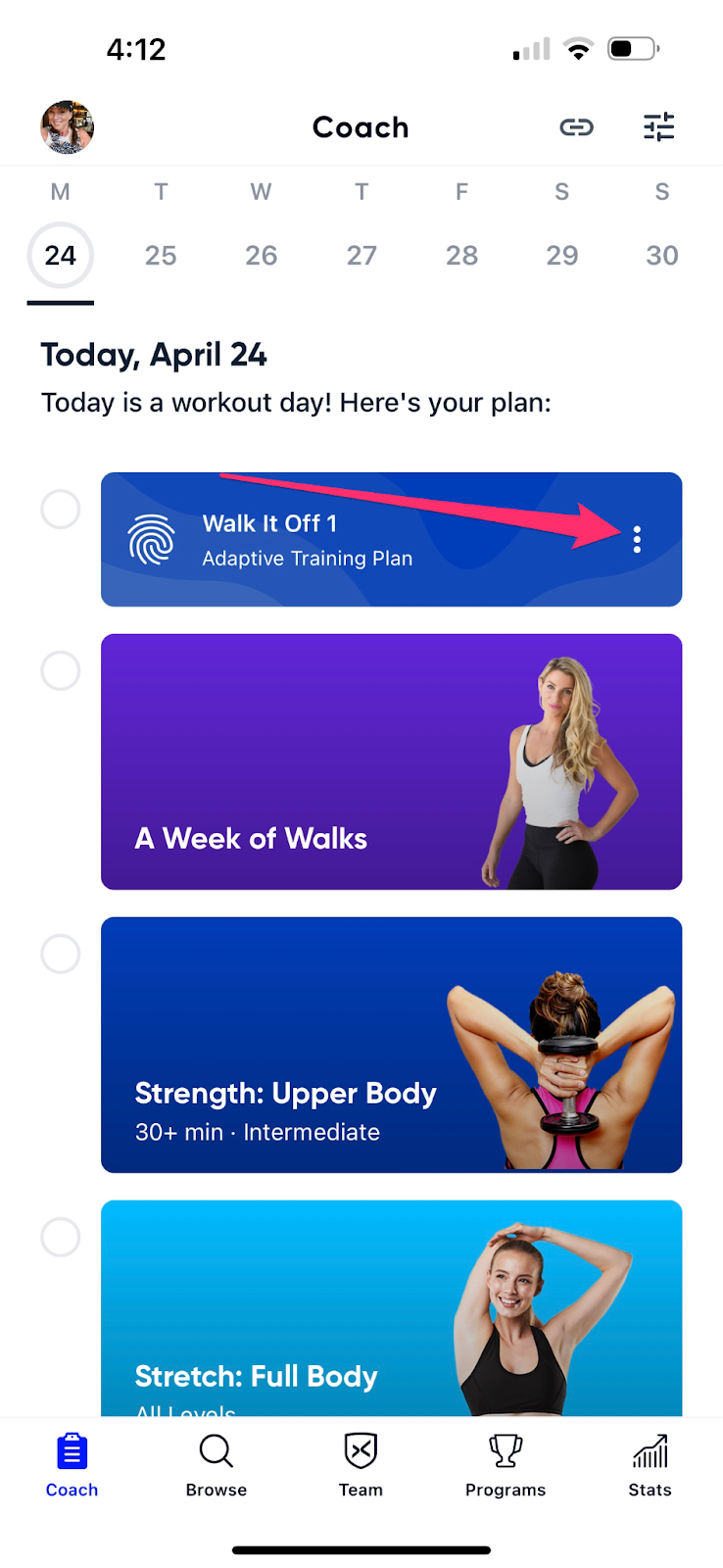The height and width of the screenshot is (1568, 723).
Task: Check the circle beside Stretch: Full Body
Action: click(61, 1237)
